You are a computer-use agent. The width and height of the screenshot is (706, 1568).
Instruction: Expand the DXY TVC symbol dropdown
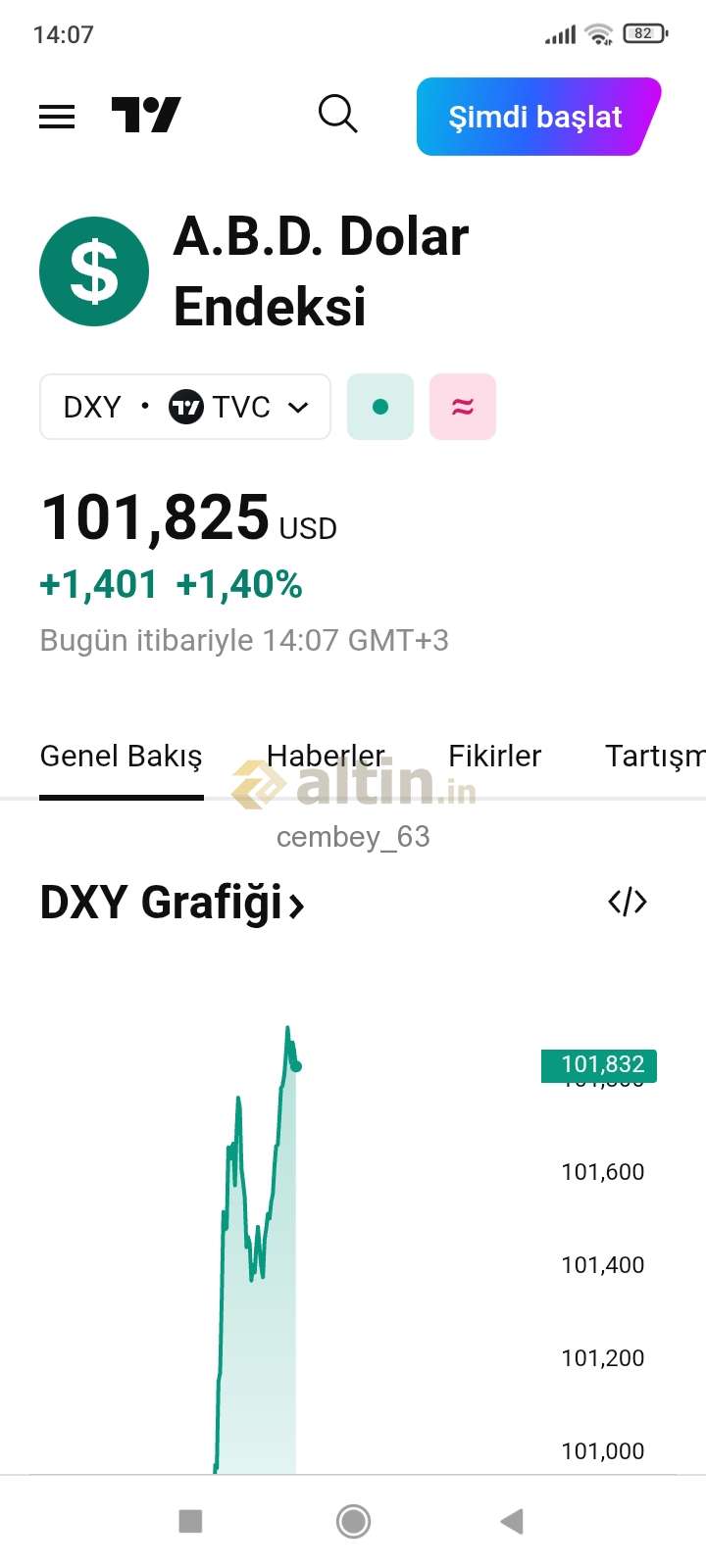(185, 407)
